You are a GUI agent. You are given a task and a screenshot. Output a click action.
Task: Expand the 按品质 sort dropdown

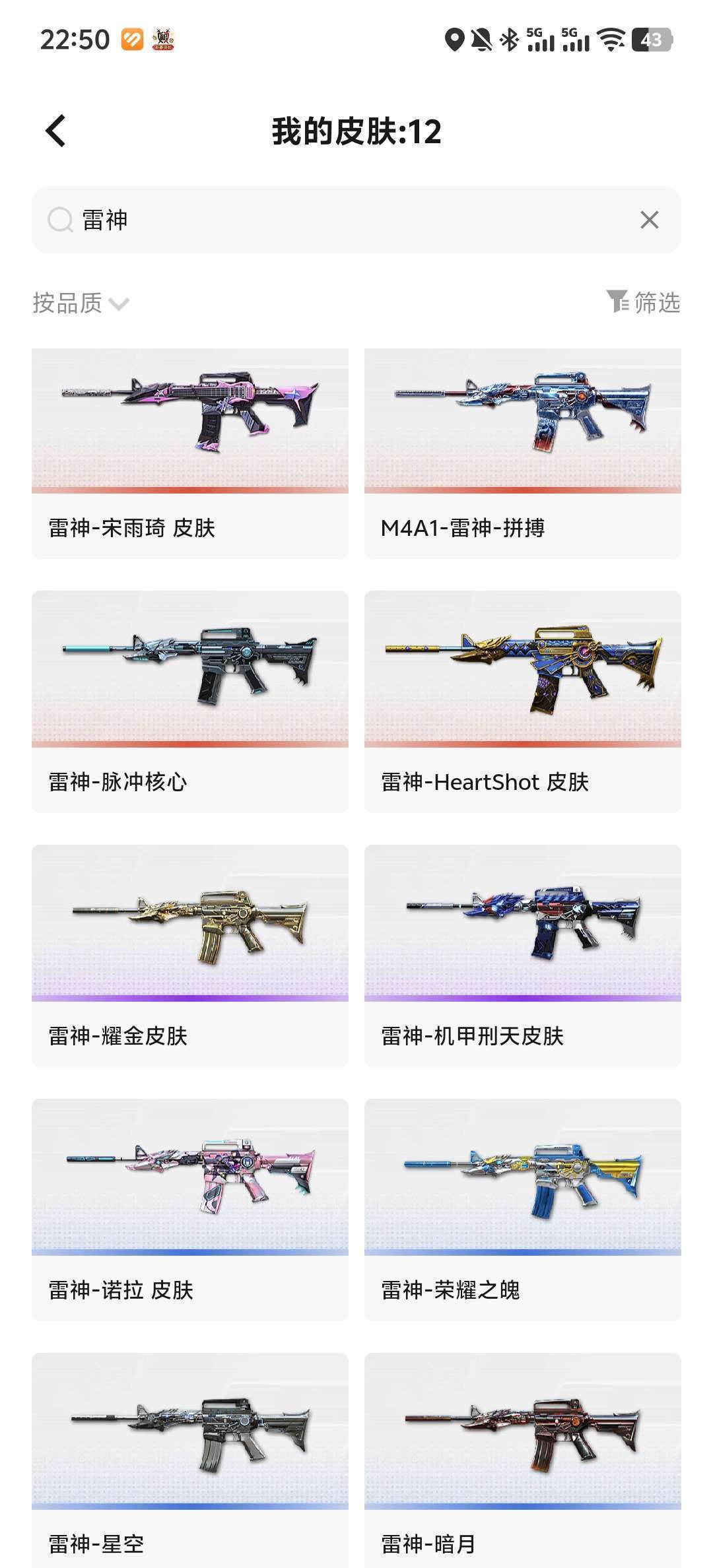tap(81, 303)
